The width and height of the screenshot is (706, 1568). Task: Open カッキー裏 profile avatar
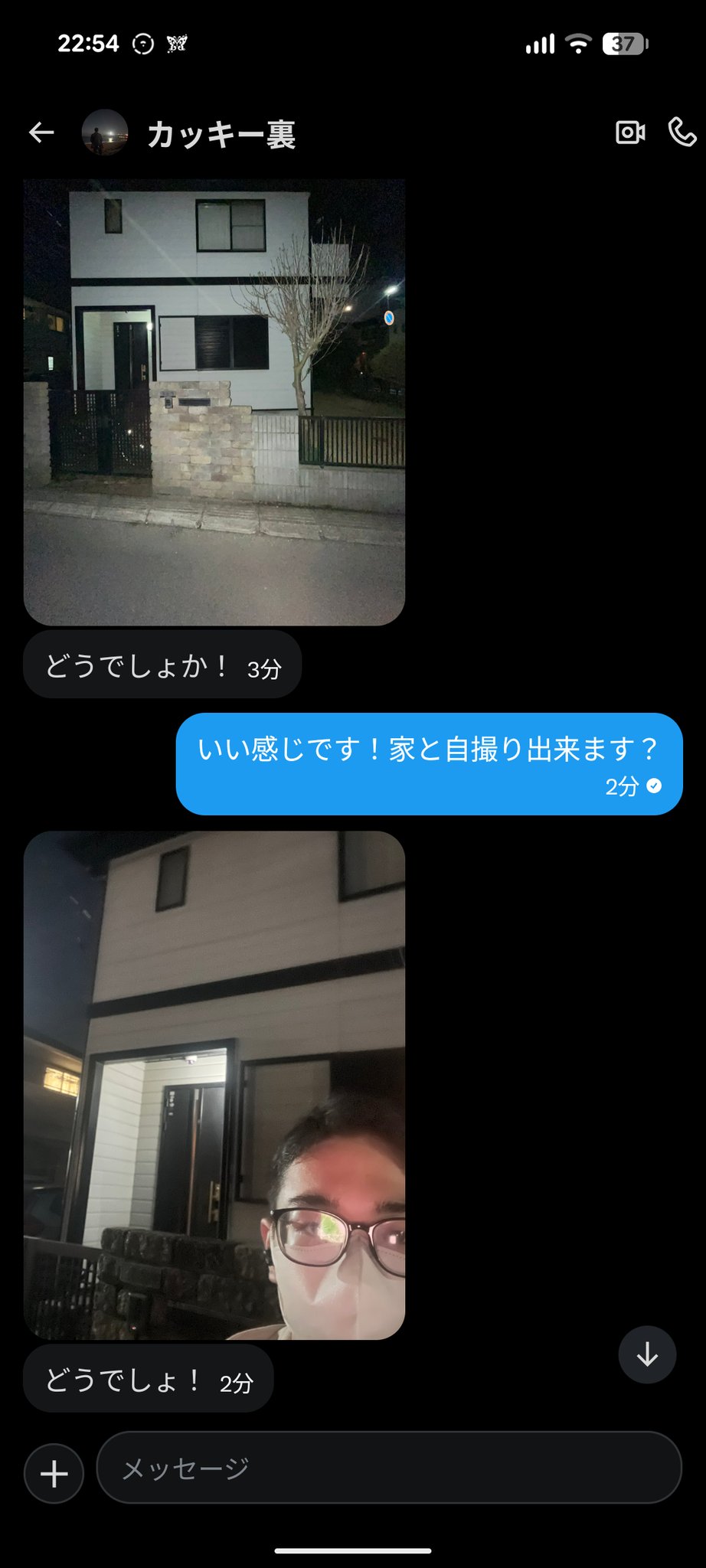[105, 132]
